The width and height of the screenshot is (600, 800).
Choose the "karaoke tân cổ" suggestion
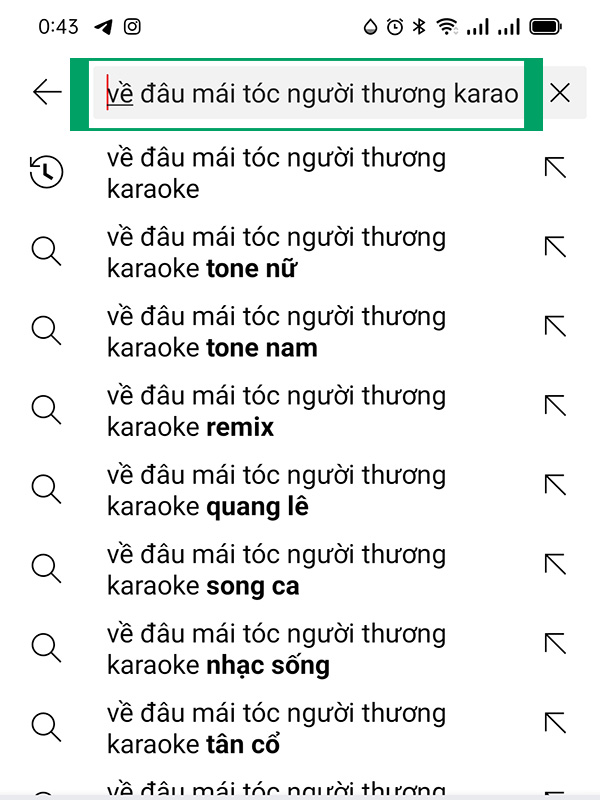[x=276, y=729]
